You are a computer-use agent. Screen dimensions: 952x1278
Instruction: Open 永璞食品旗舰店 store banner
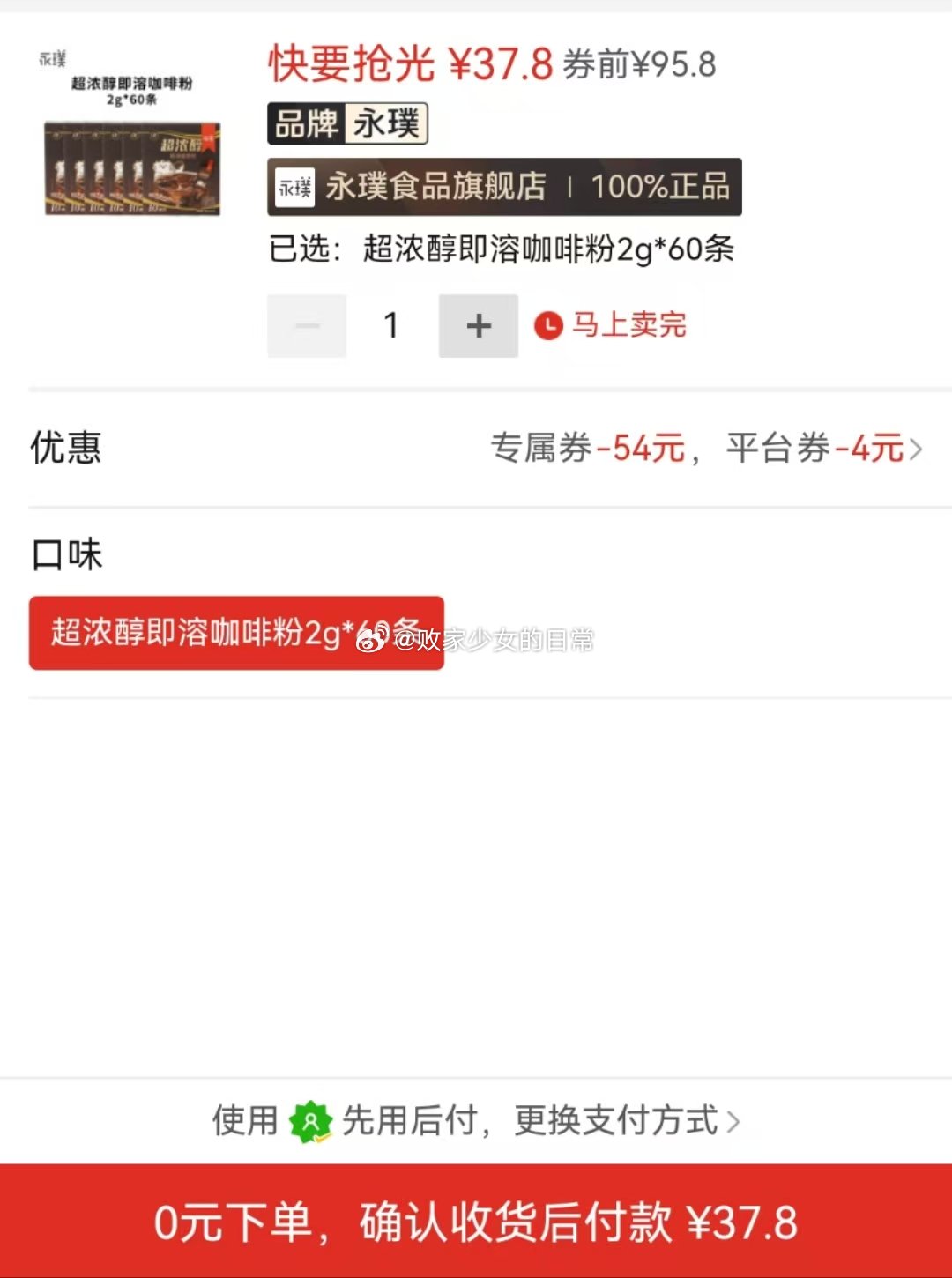(504, 187)
